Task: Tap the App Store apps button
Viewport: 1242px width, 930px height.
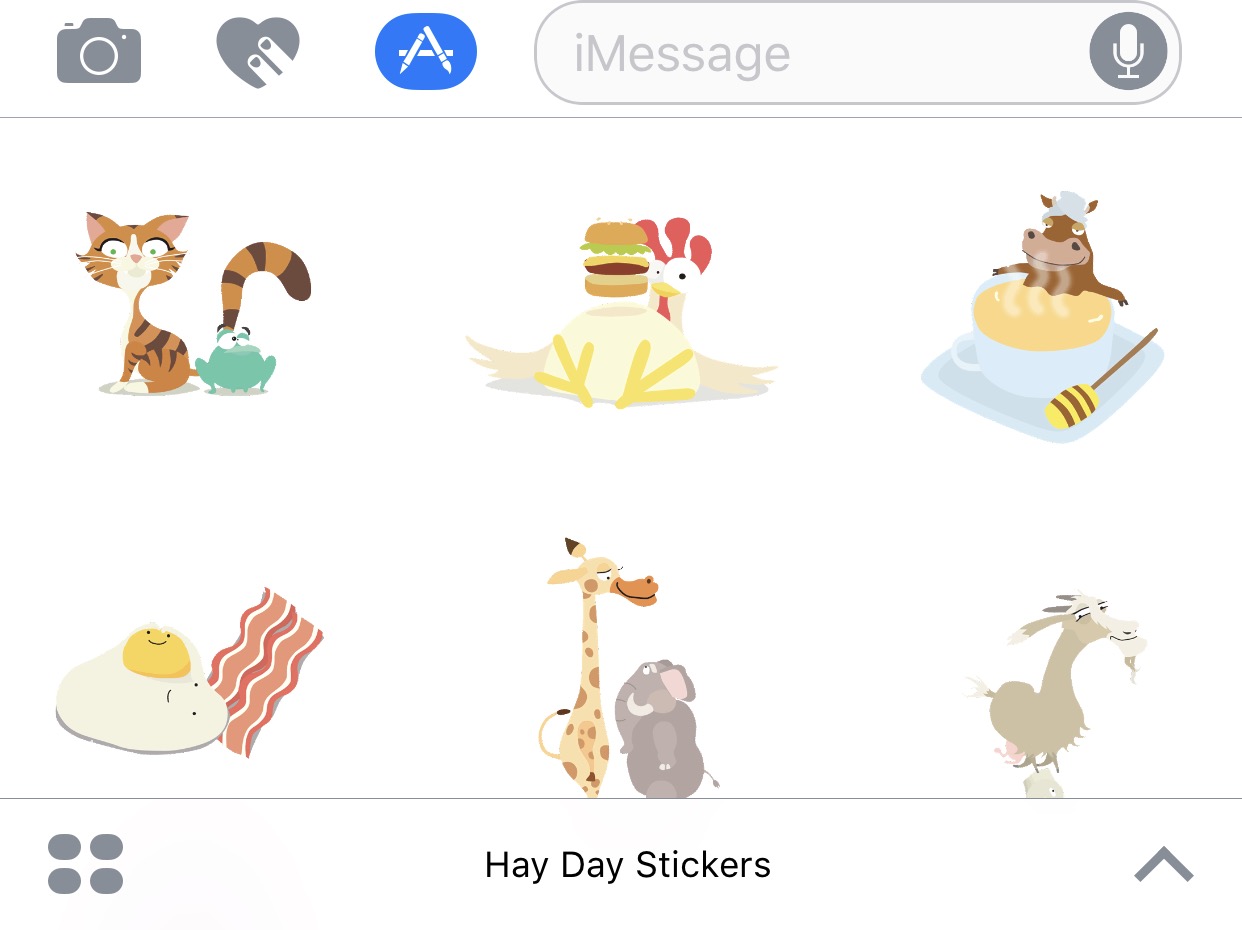Action: point(425,52)
